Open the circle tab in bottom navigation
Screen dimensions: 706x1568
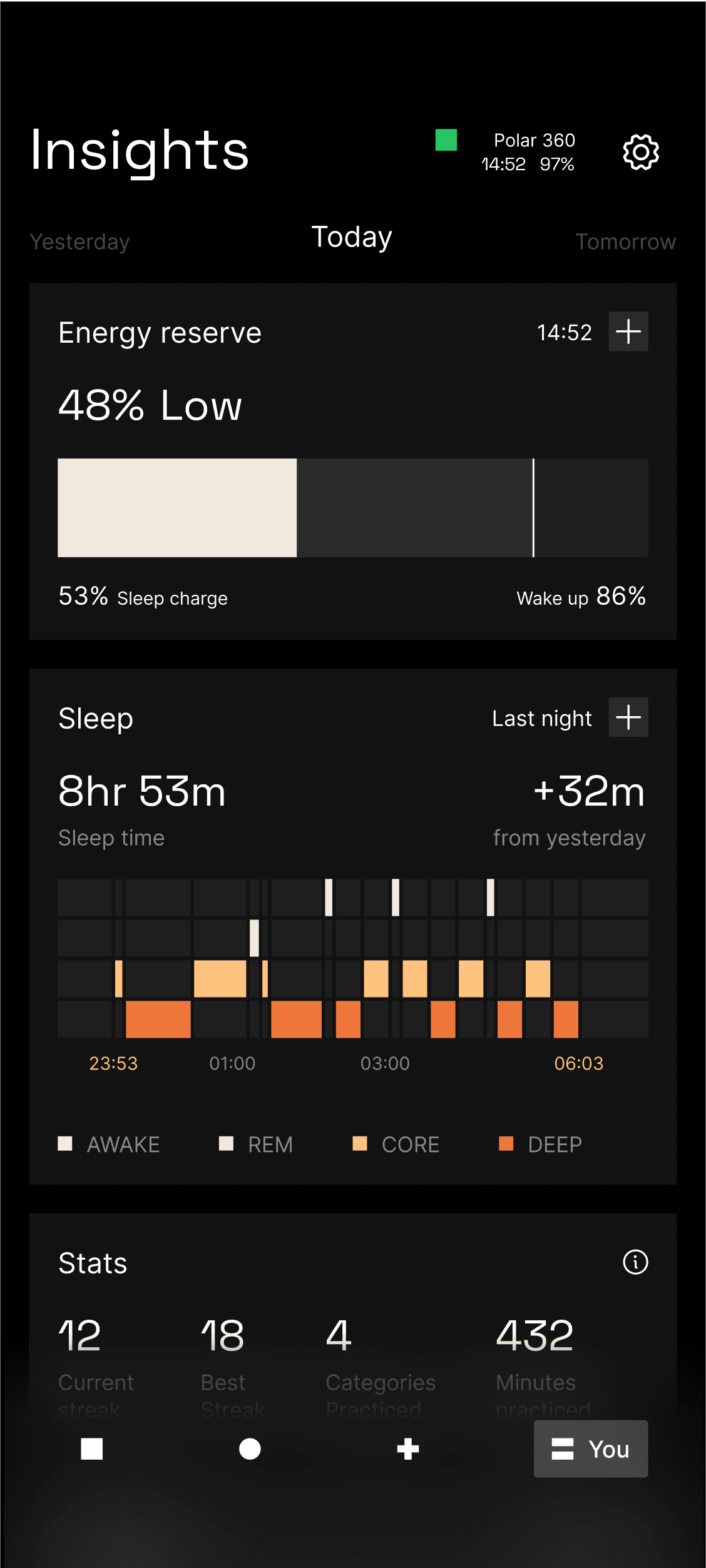tap(250, 1449)
